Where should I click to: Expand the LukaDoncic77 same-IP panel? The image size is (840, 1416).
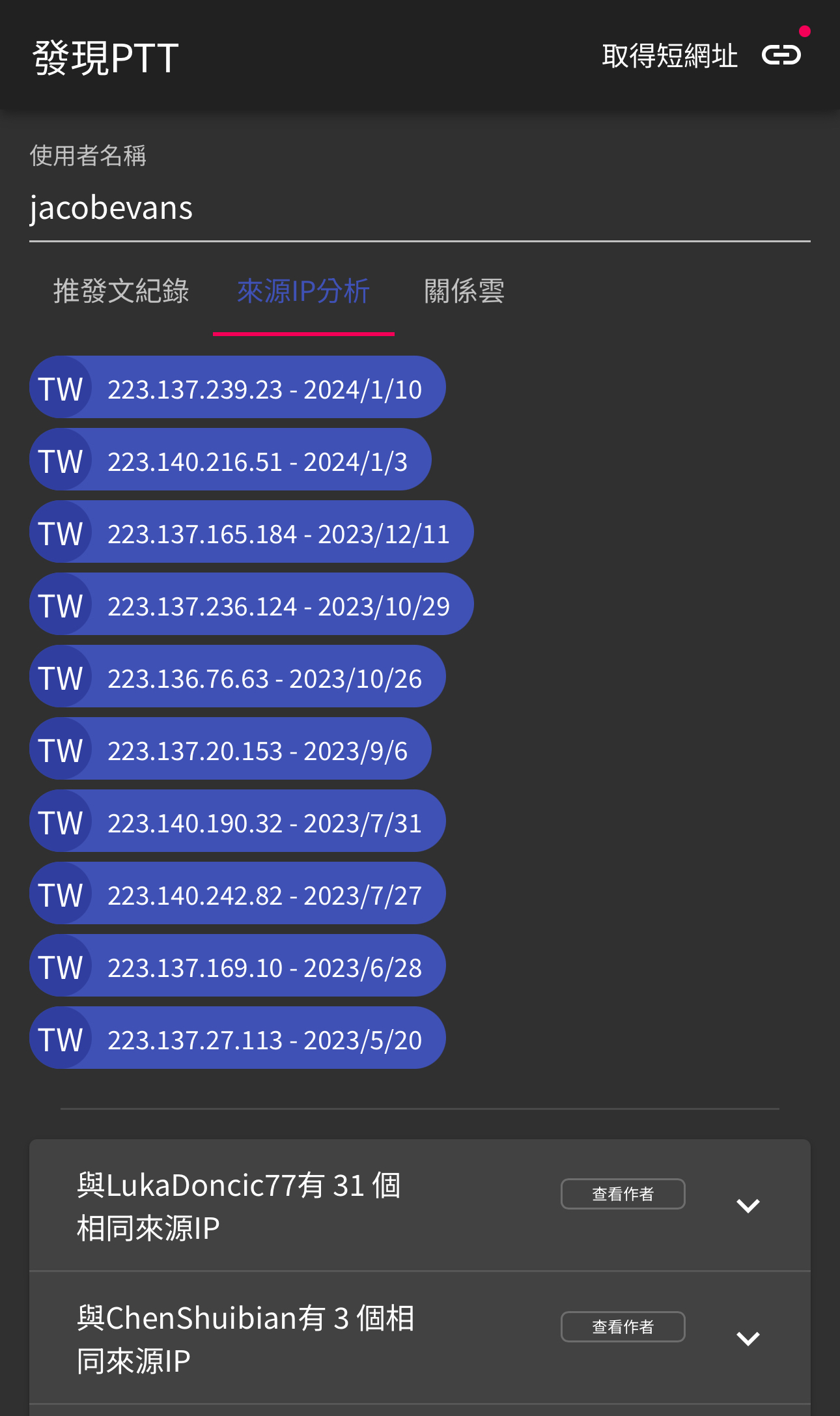[x=748, y=1206]
